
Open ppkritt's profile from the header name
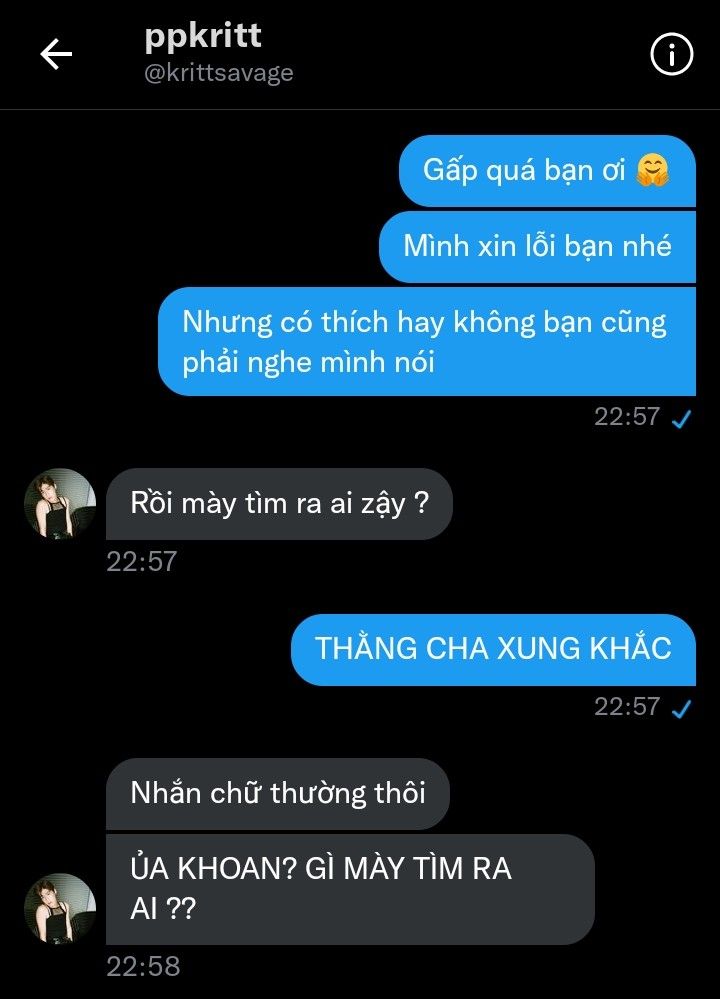203,35
